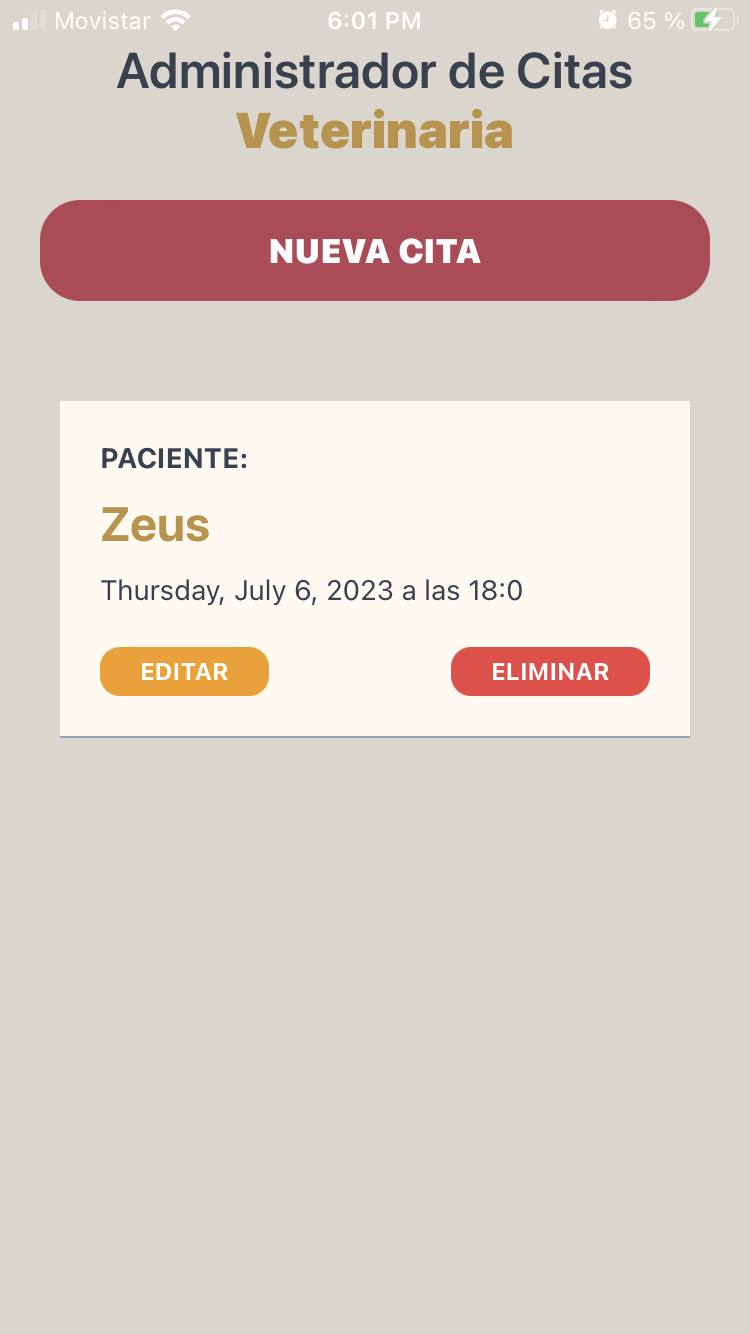Tap the Nueva Cita button

coord(375,251)
